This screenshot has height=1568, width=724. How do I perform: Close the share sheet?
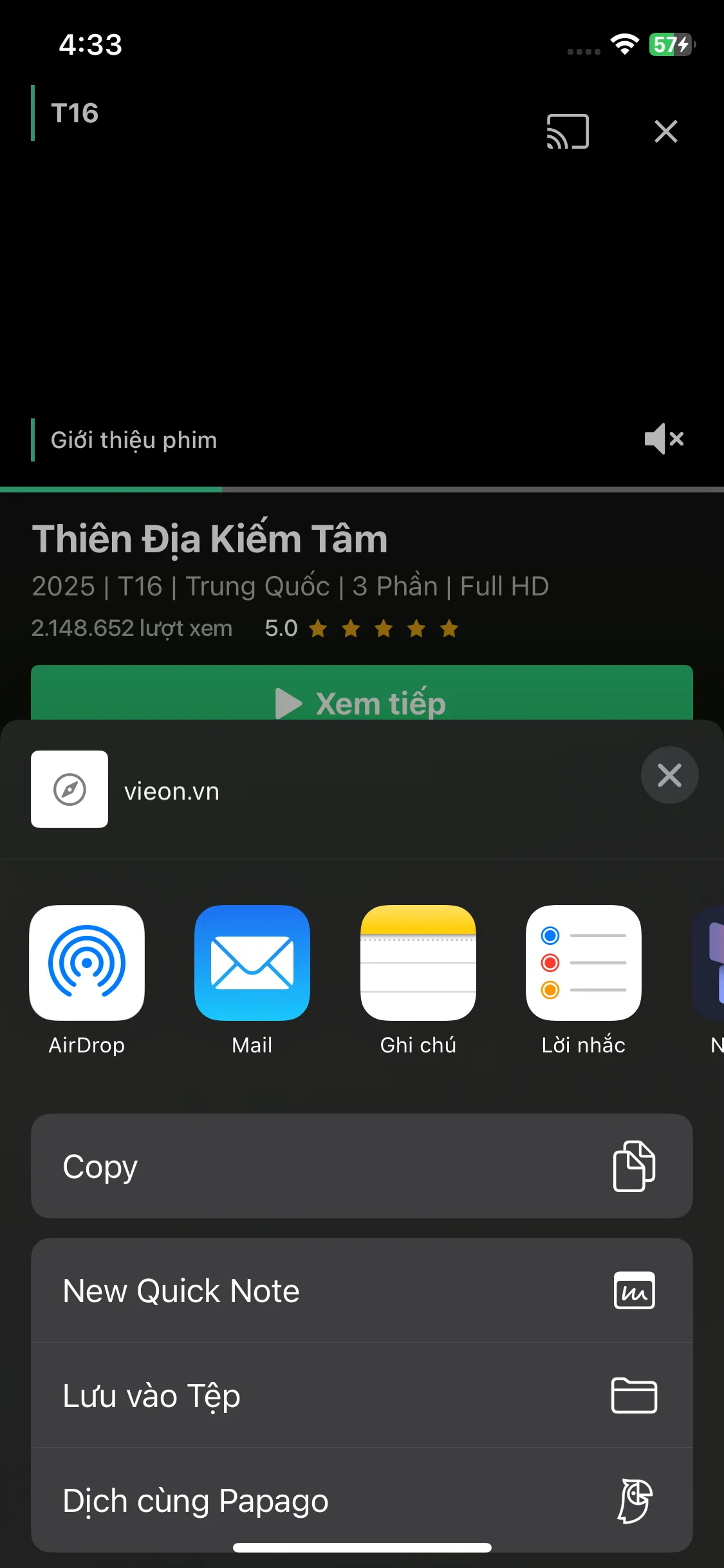pos(669,775)
